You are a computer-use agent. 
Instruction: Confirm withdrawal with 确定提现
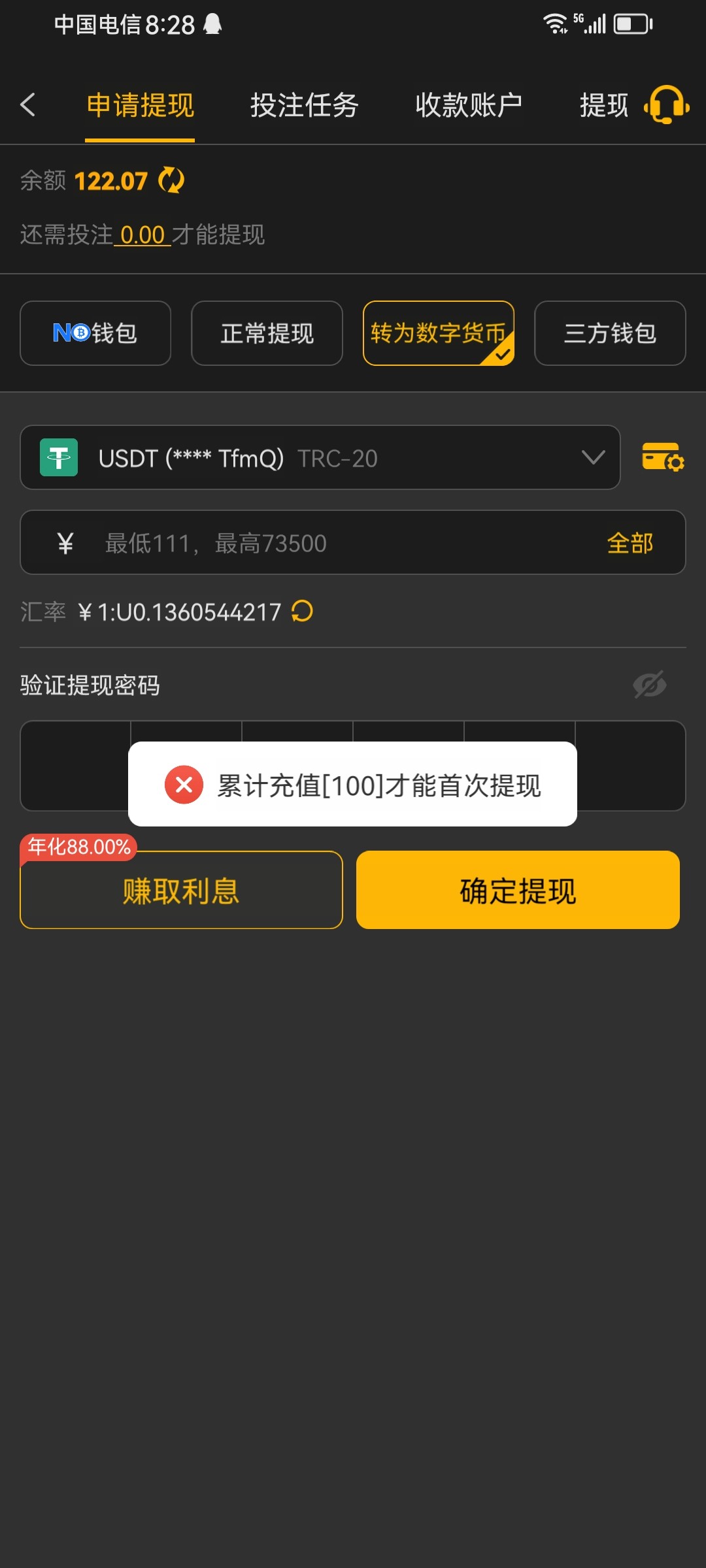[x=518, y=890]
